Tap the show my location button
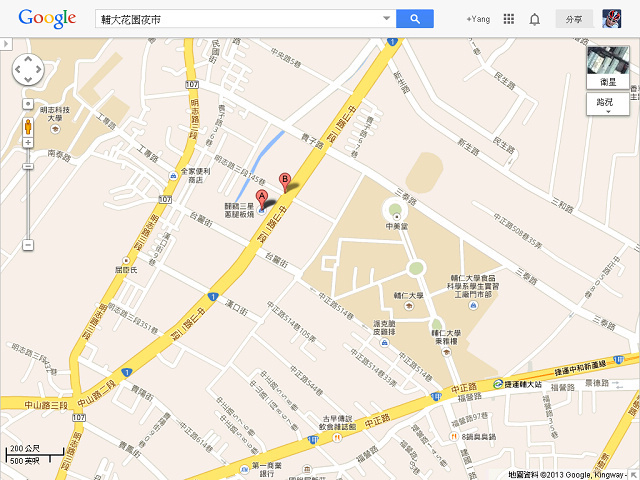The height and width of the screenshot is (480, 640). pos(28,104)
